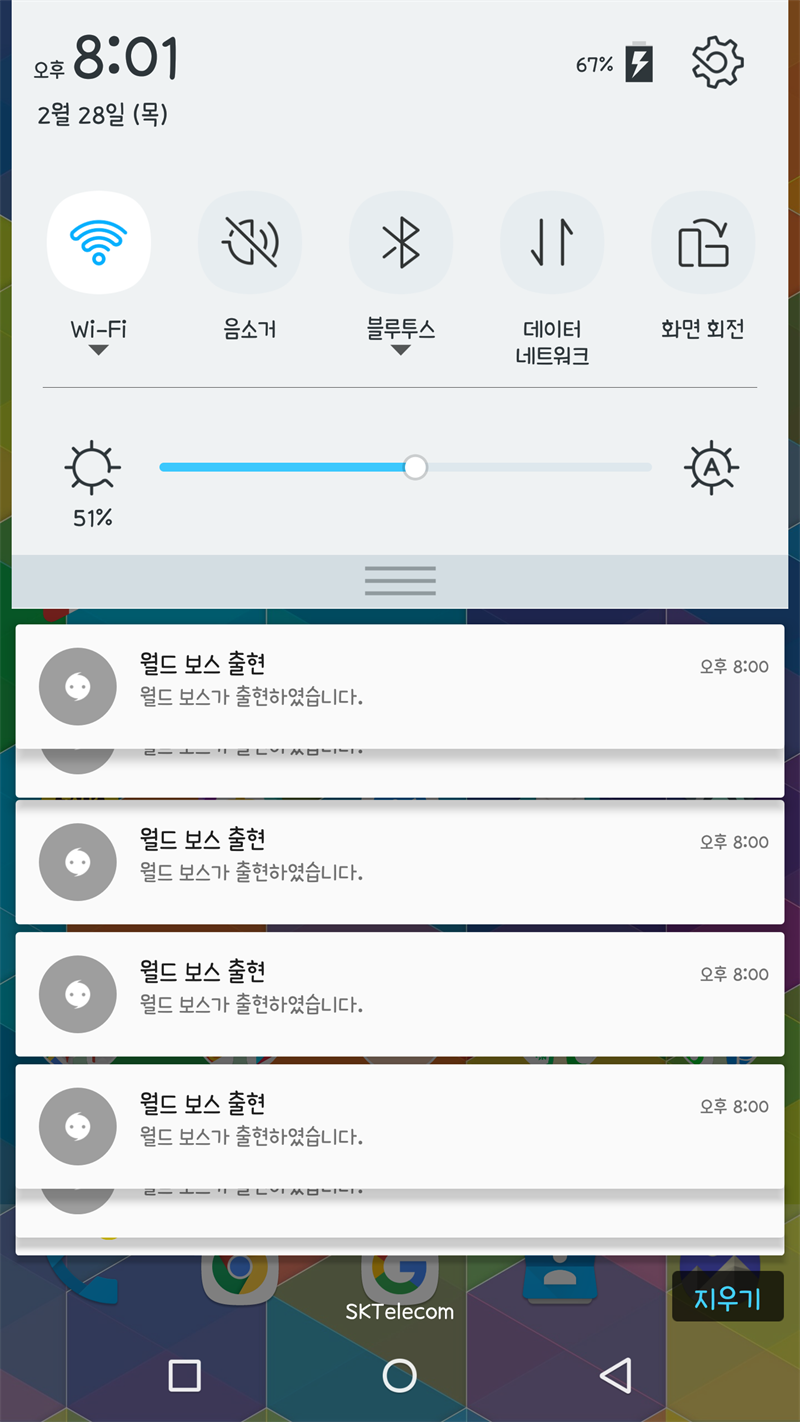Toggle Wi-Fi off
This screenshot has width=800, height=1422.
point(99,243)
